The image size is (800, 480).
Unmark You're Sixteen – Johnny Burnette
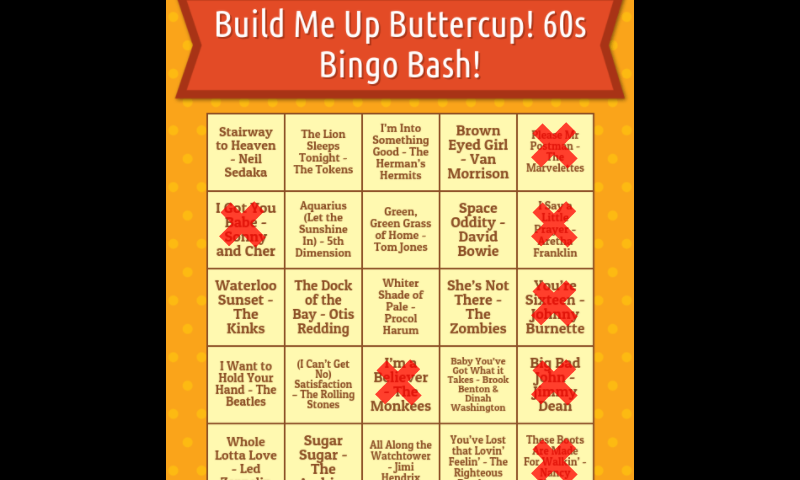tap(555, 307)
